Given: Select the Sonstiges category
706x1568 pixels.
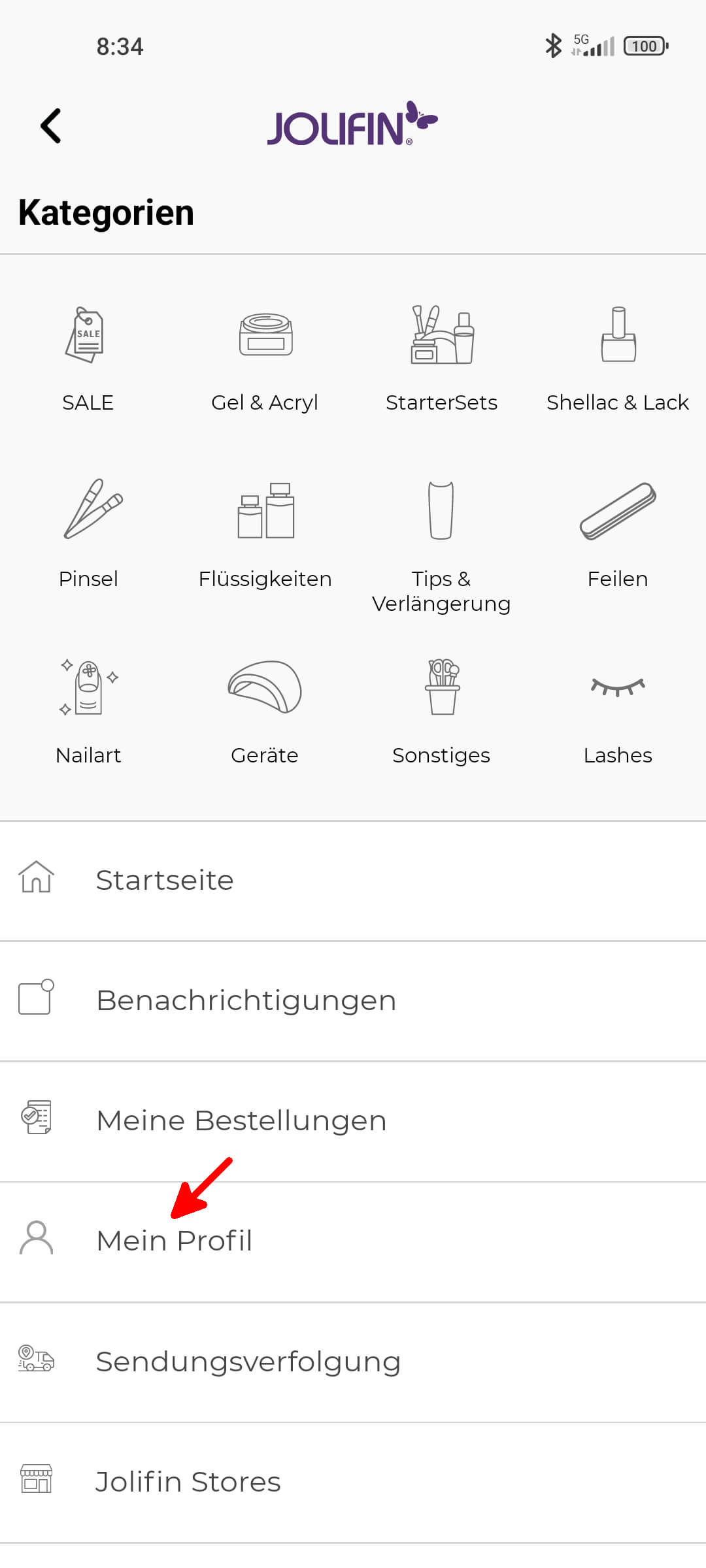Looking at the screenshot, I should point(441,712).
